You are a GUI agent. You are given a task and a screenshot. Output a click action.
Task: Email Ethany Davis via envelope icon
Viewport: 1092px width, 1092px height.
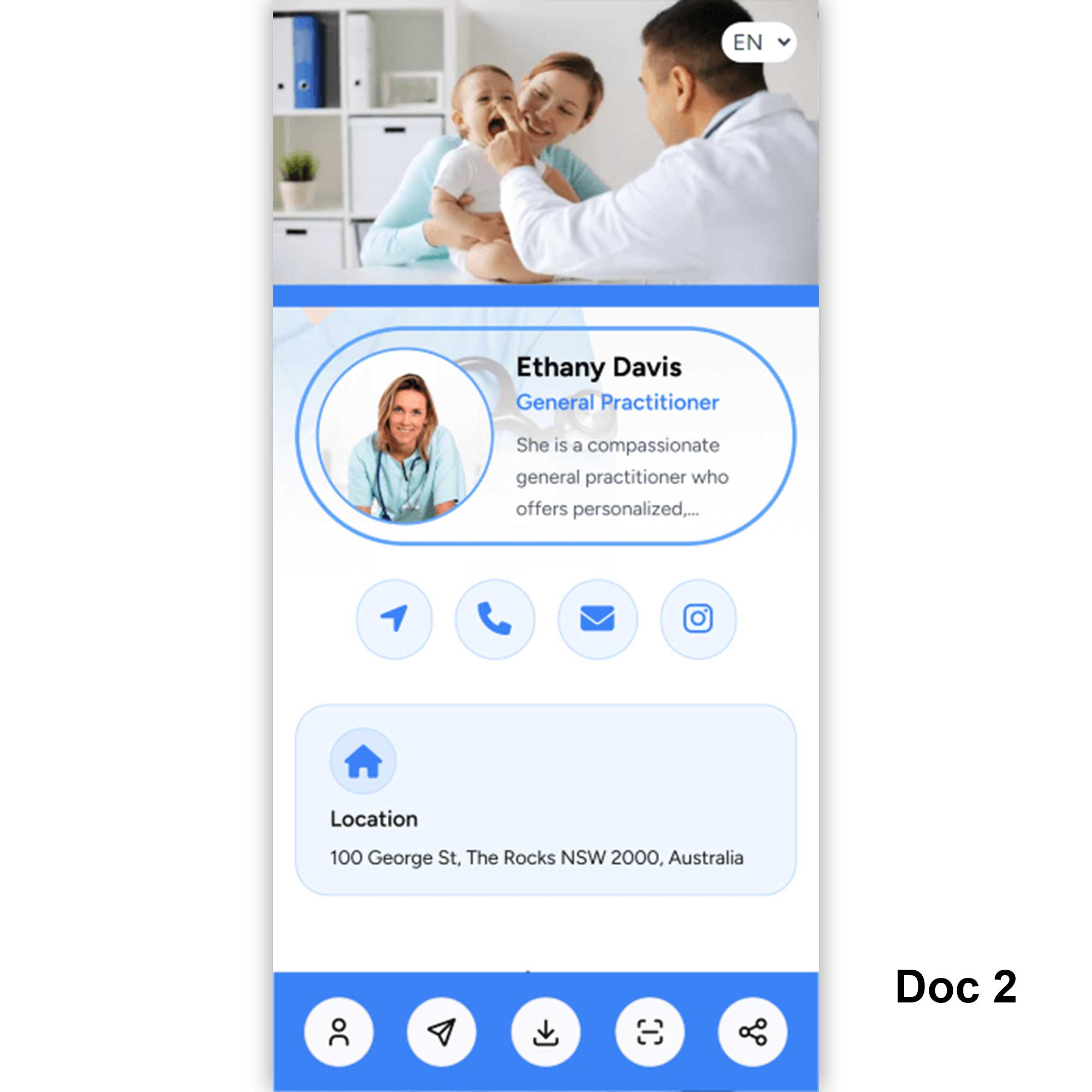pos(597,619)
